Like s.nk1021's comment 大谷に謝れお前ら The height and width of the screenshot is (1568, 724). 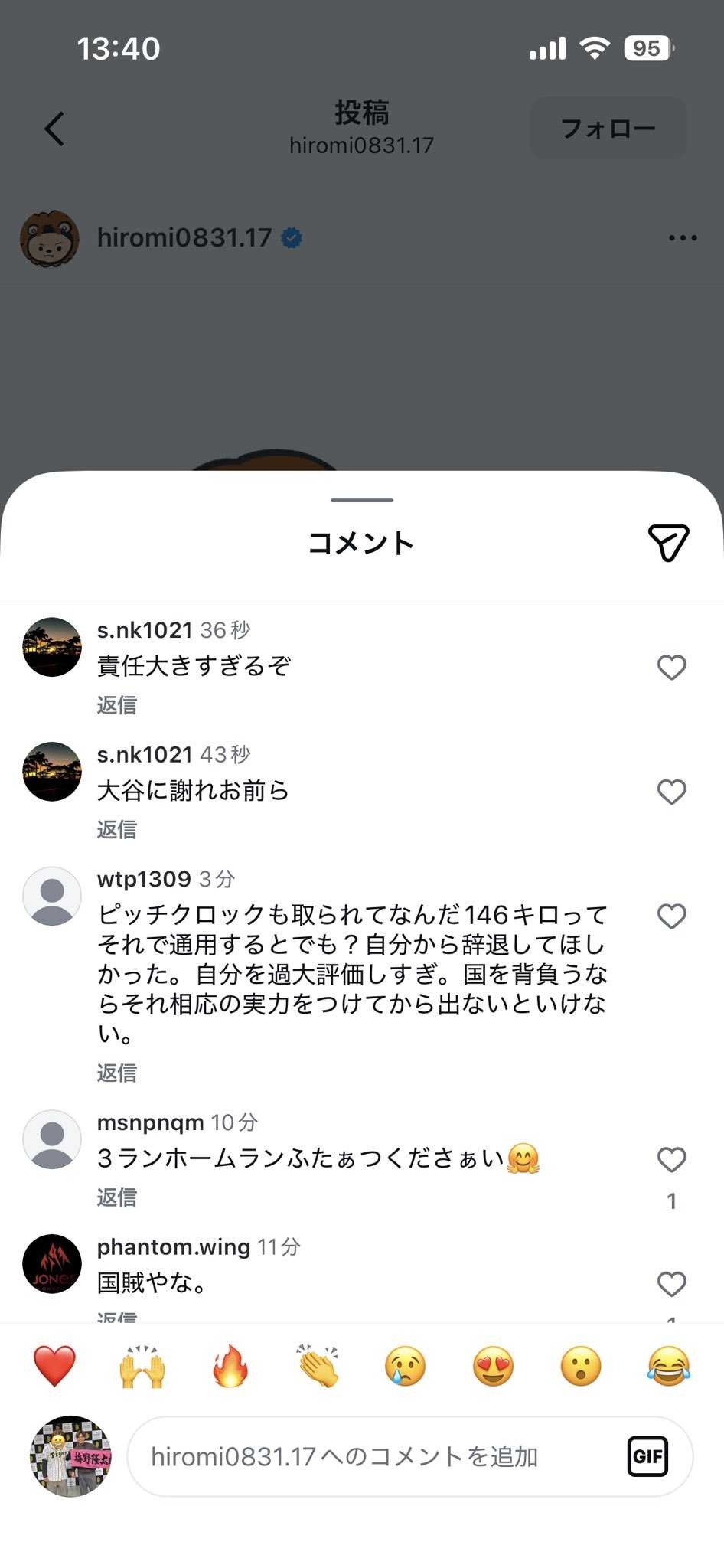click(x=671, y=792)
